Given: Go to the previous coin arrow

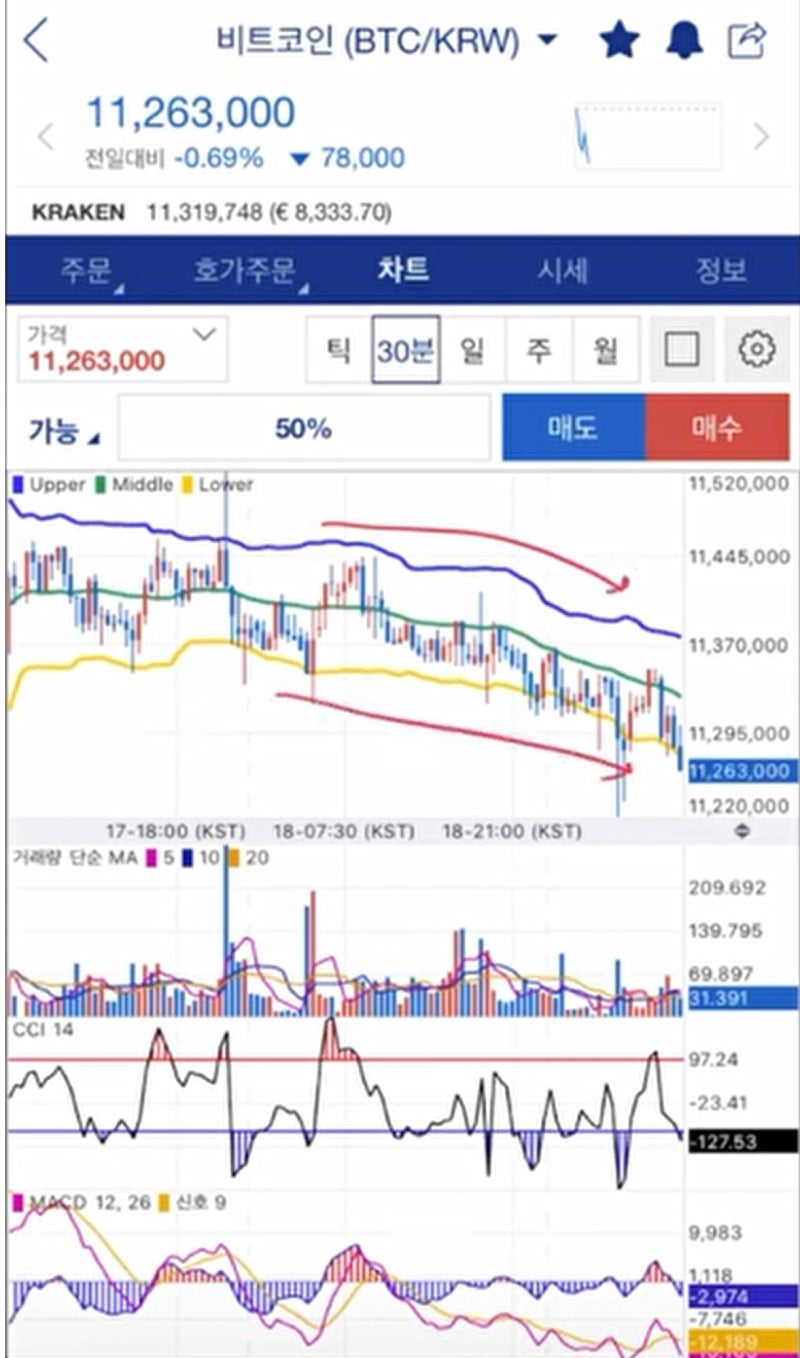Looking at the screenshot, I should pos(45,136).
